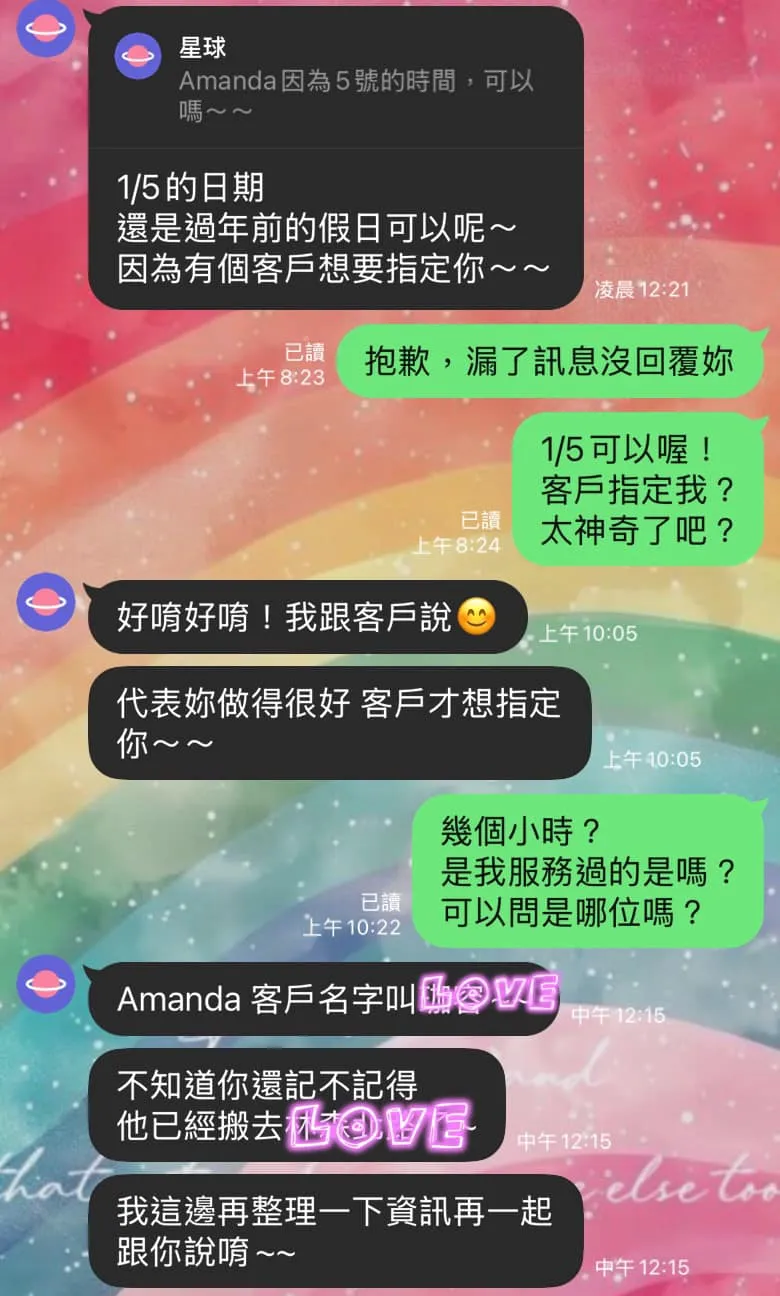This screenshot has height=1296, width=780.
Task: Select the smiling emoji inside the 好唷好唷 bubble
Action: coord(475,618)
